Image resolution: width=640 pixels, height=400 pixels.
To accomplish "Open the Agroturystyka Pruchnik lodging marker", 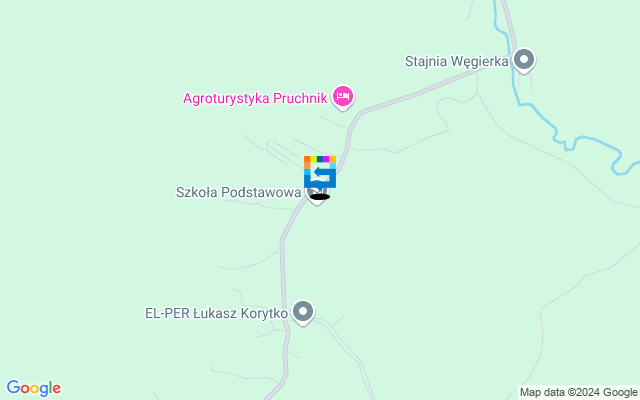I will (343, 97).
